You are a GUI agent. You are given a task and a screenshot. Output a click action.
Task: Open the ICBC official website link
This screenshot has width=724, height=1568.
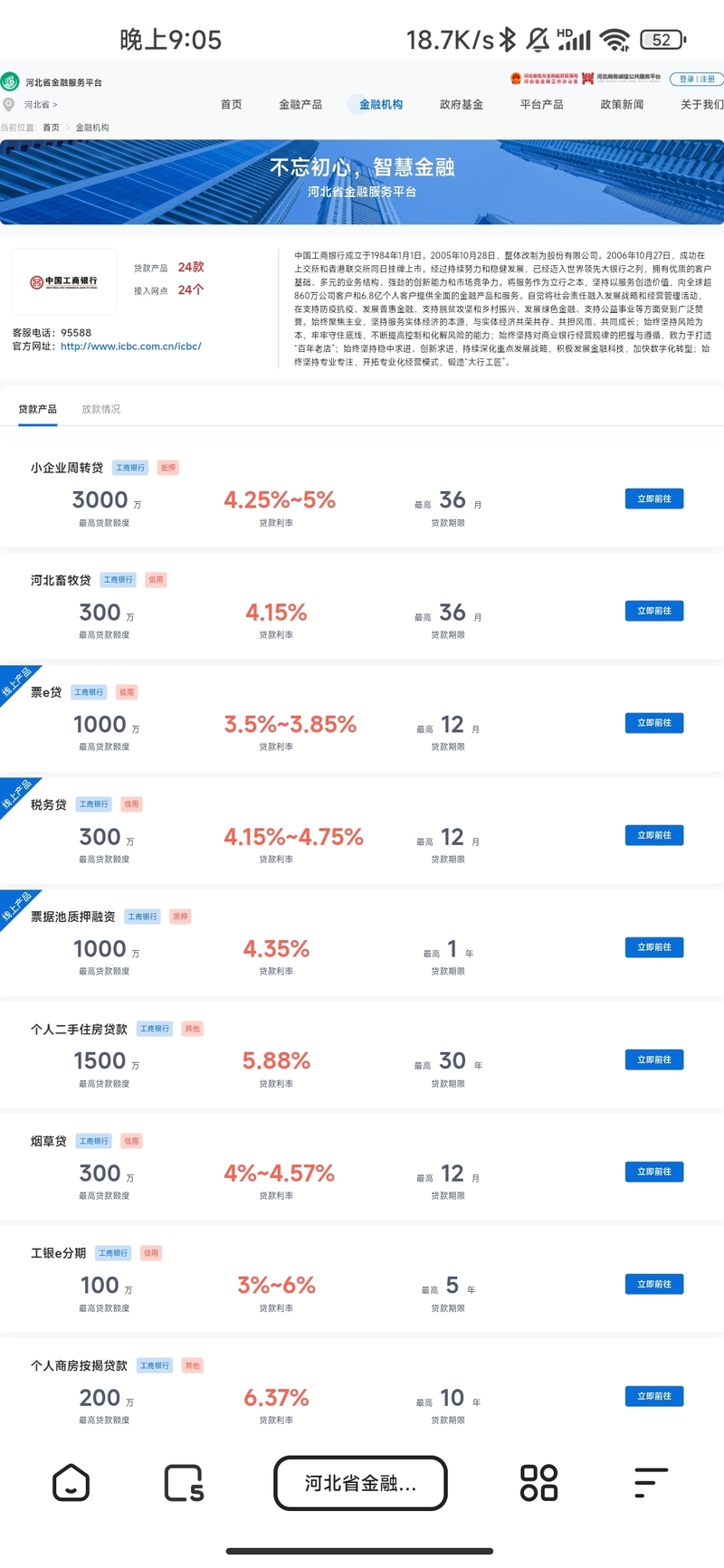131,347
